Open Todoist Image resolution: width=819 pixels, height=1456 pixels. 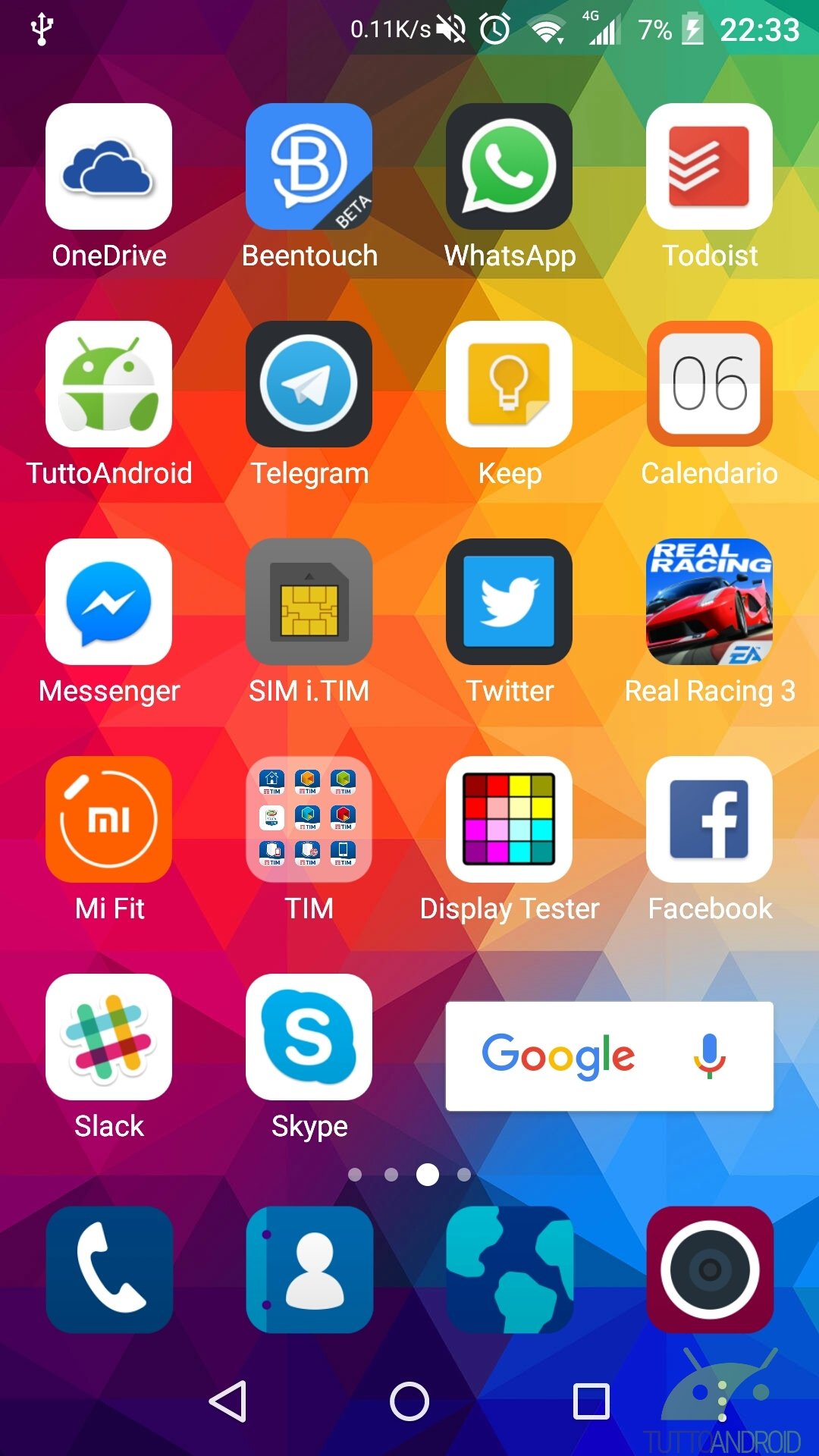click(x=709, y=167)
